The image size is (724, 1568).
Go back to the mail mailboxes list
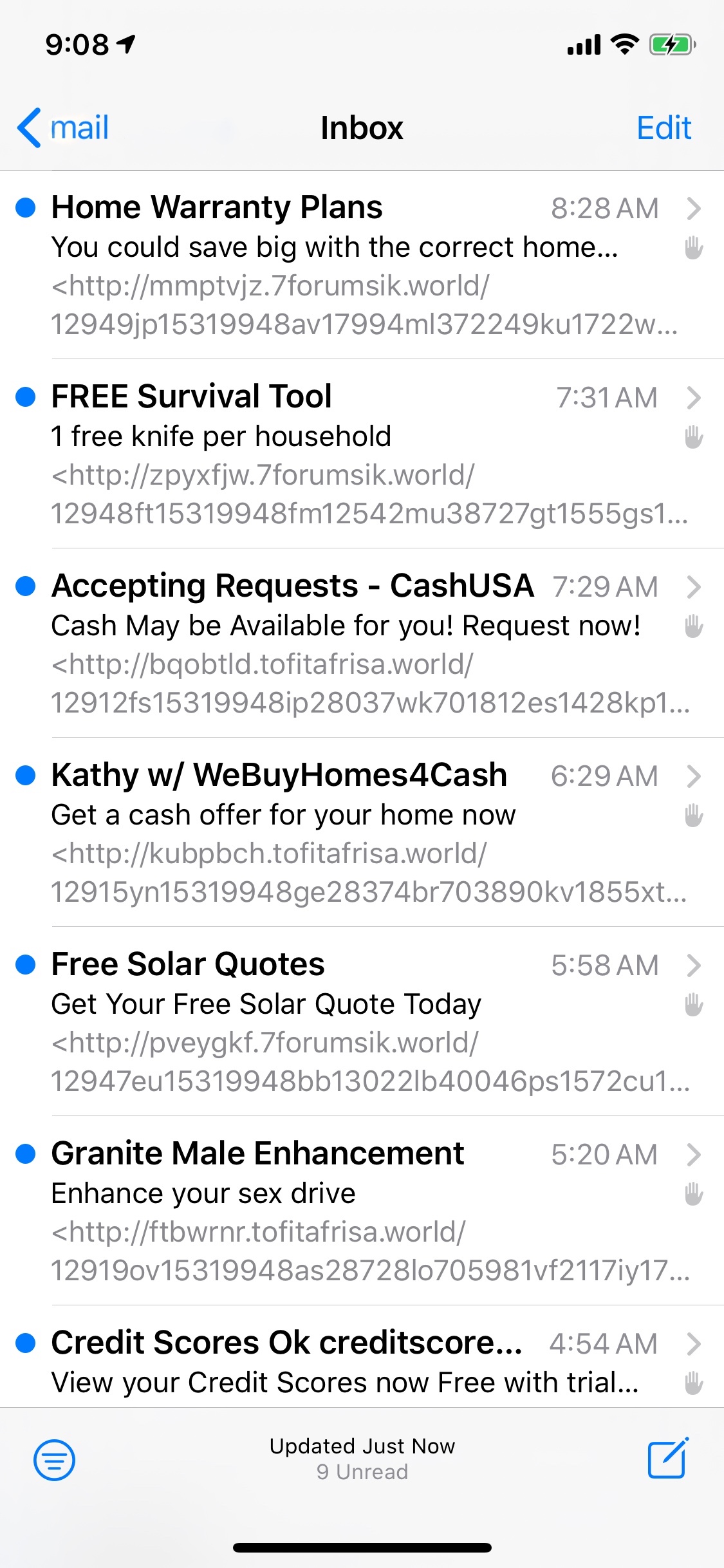point(63,127)
